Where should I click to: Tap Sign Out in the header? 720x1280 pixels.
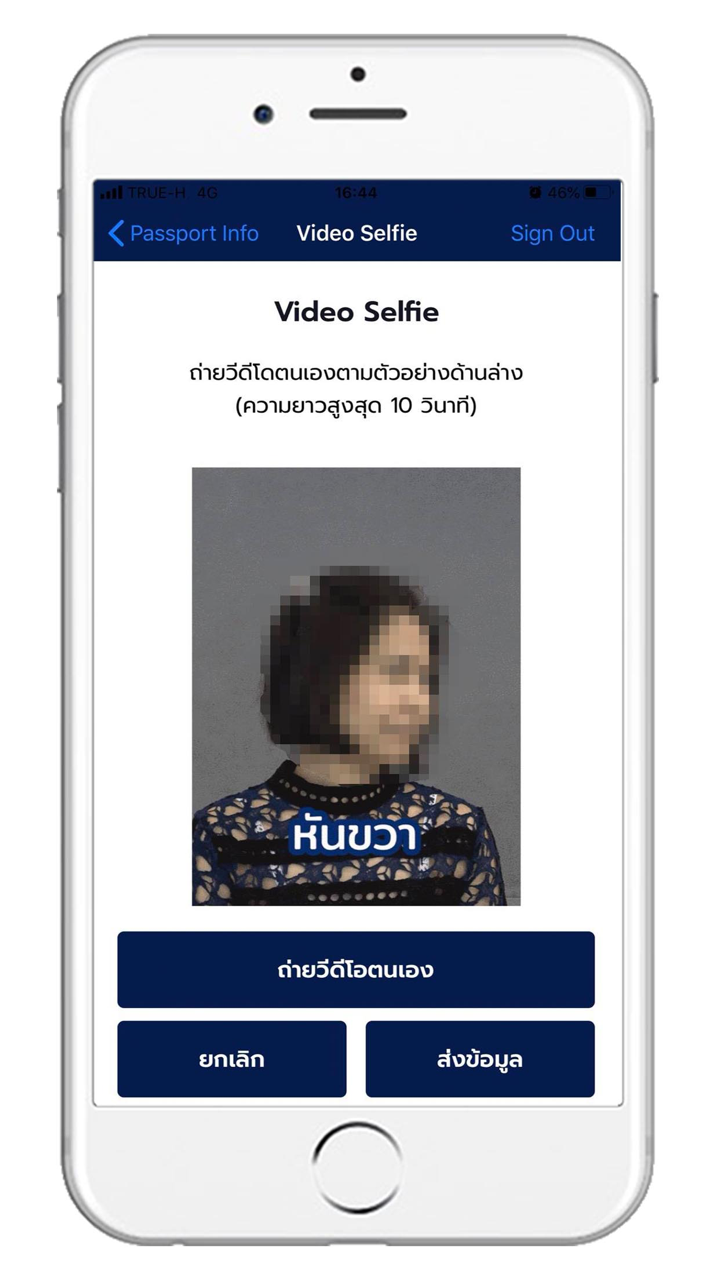point(552,234)
